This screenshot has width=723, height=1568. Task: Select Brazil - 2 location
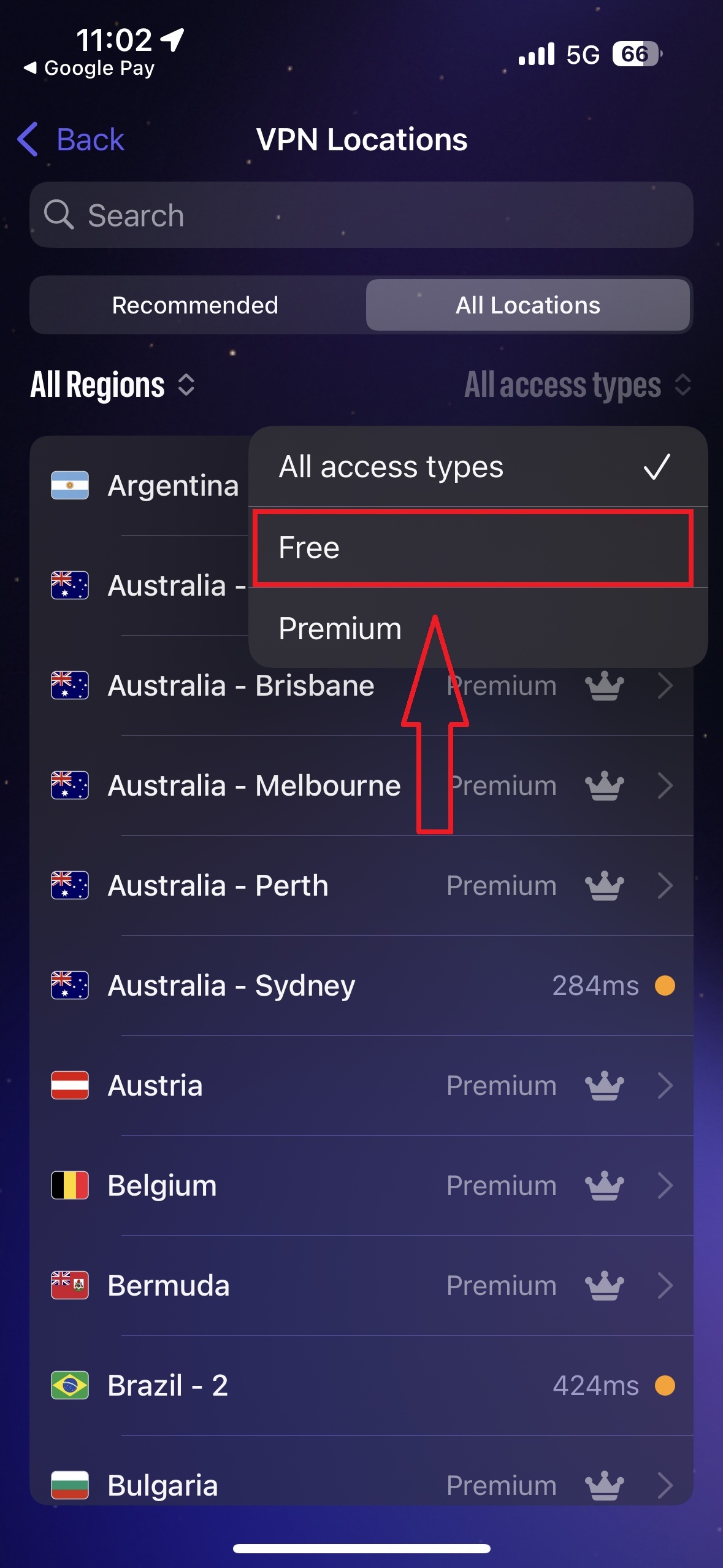coord(361,1385)
